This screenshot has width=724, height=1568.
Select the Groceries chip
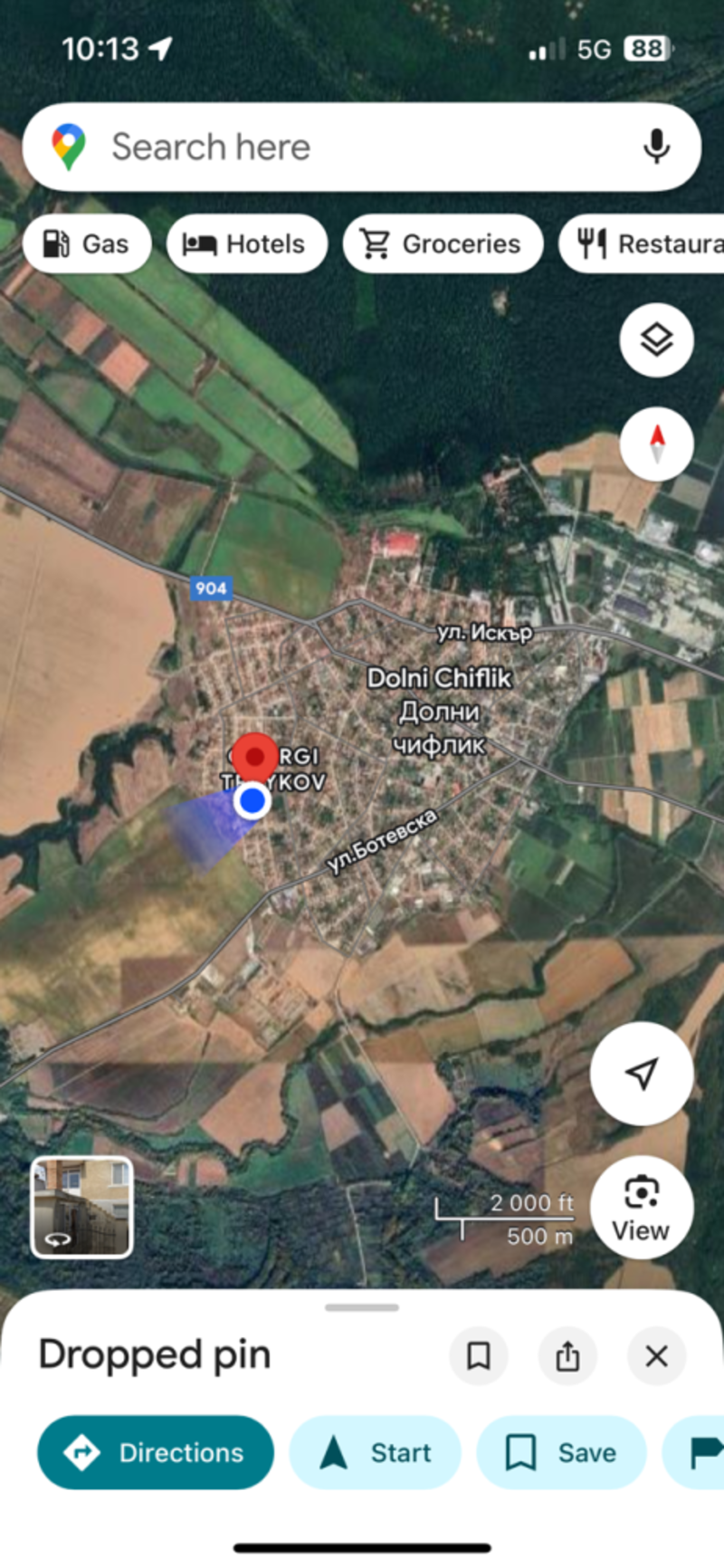(443, 244)
